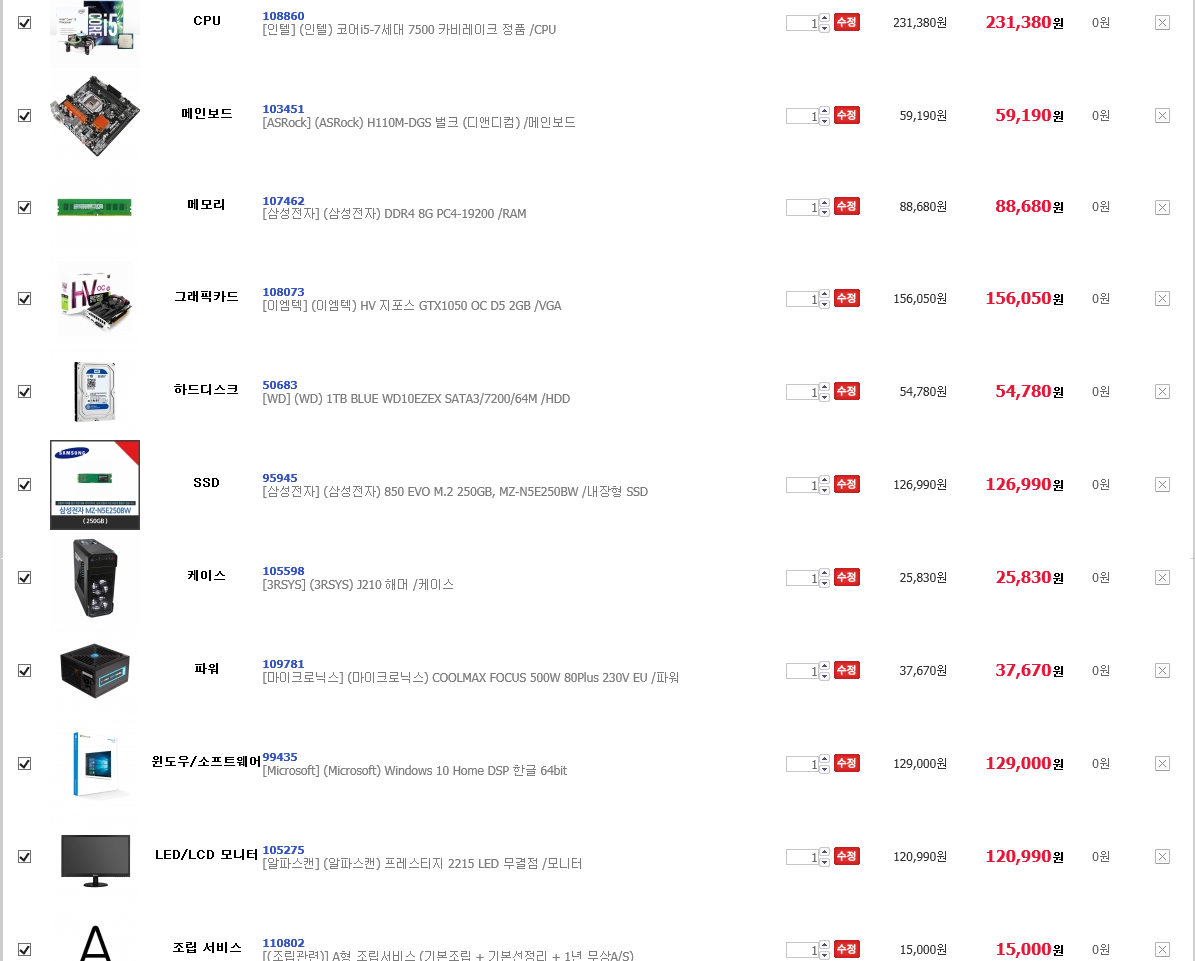Uncheck the 윈도우/소프트웨어 checkbox
1195x961 pixels.
point(25,763)
